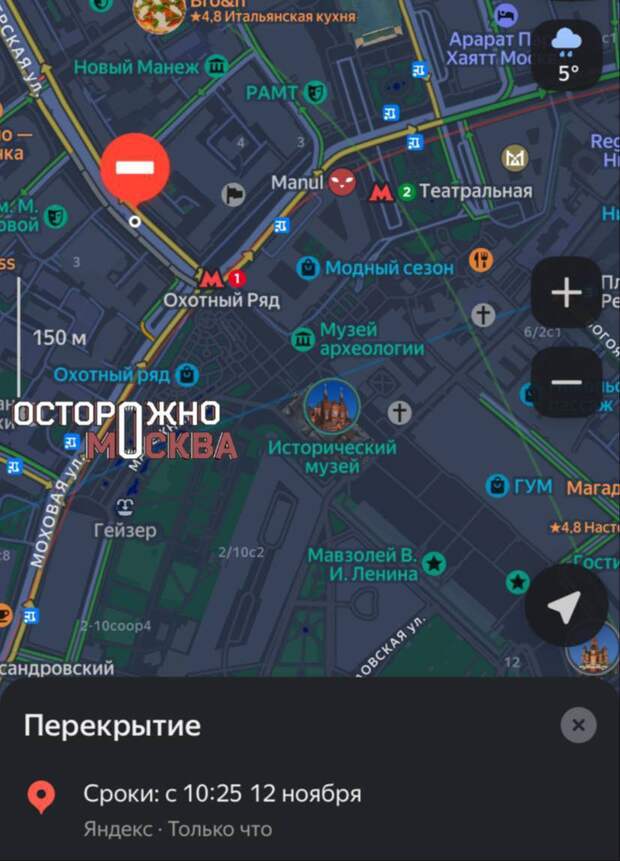Open Охотный Ряд metro station
The image size is (620, 861).
[x=211, y=278]
